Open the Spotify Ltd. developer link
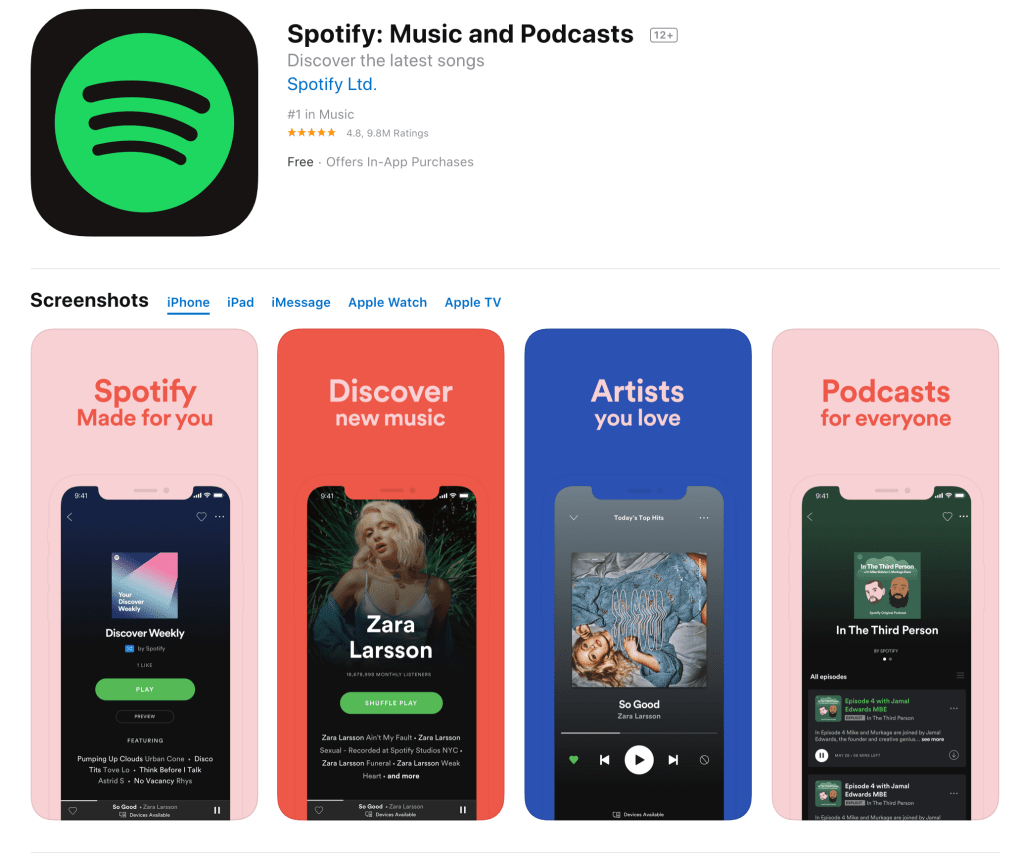This screenshot has width=1023, height=859. click(x=331, y=85)
